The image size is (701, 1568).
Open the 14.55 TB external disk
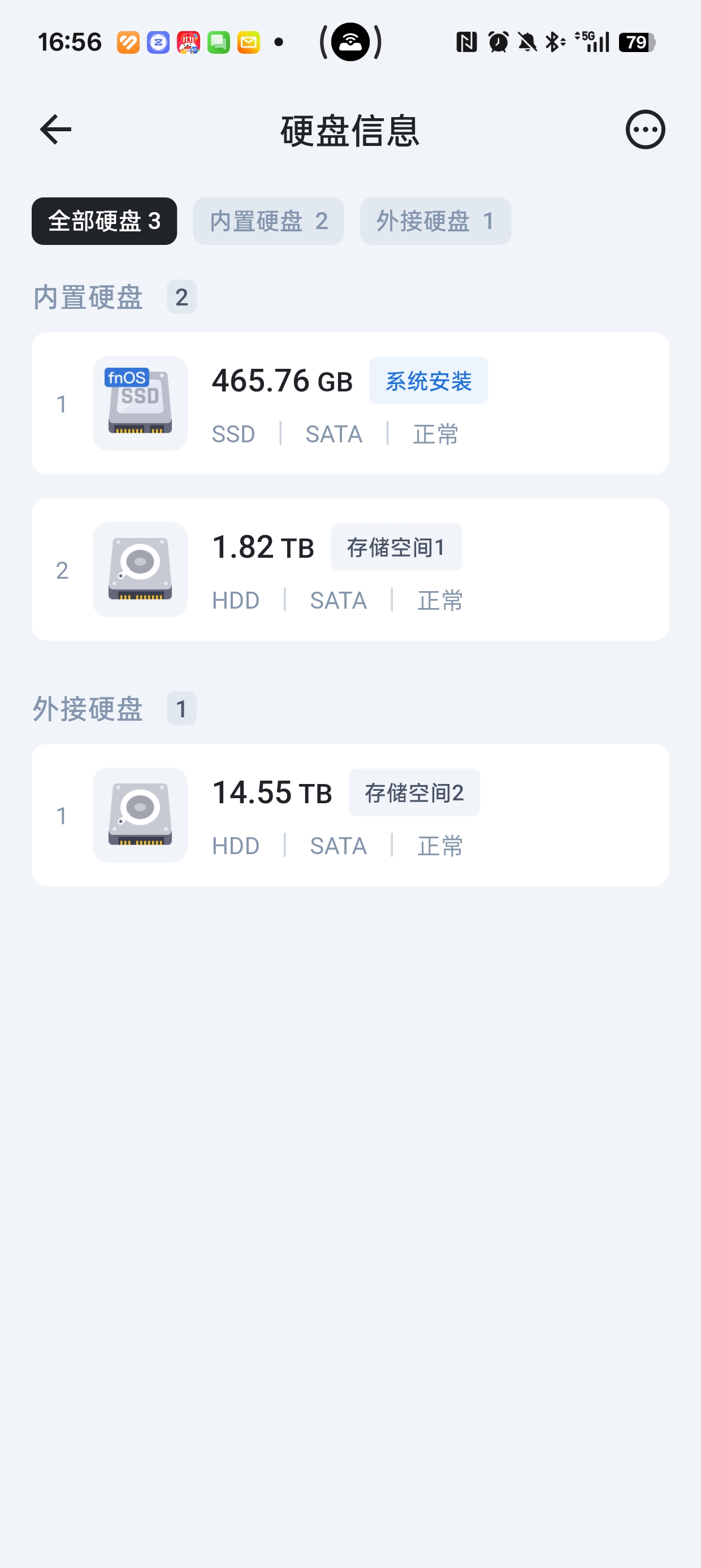click(350, 815)
